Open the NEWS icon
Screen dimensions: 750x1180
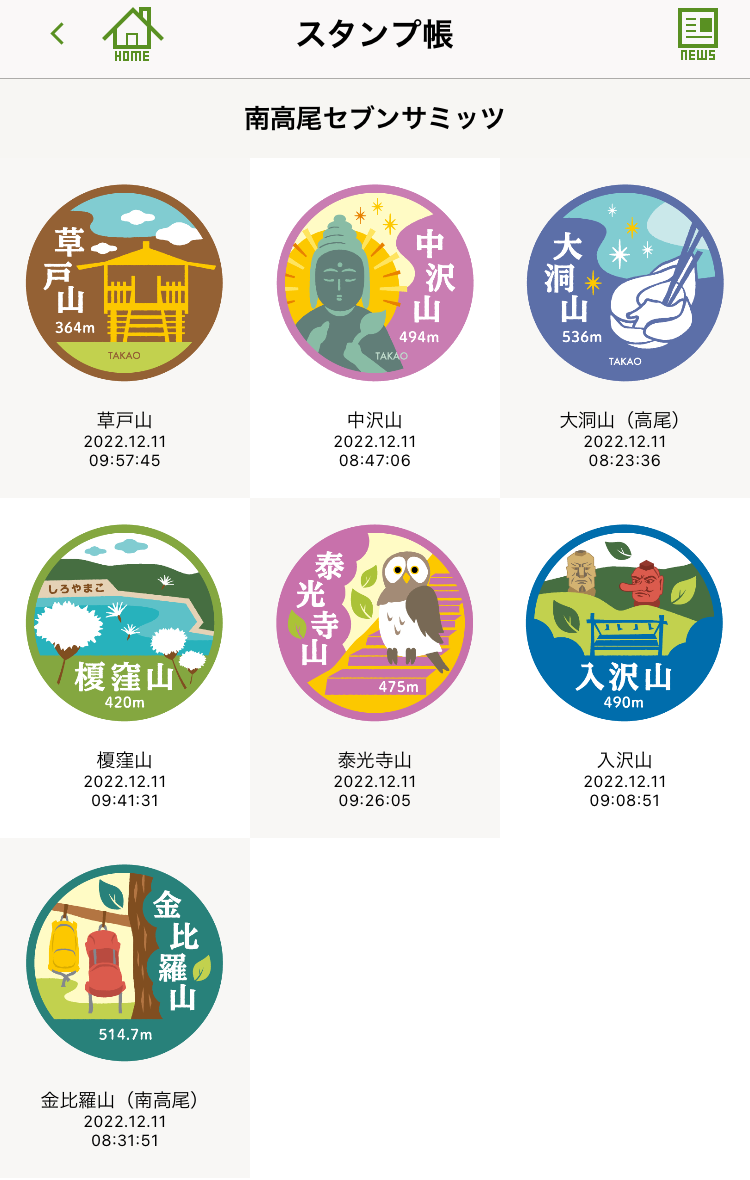[698, 34]
